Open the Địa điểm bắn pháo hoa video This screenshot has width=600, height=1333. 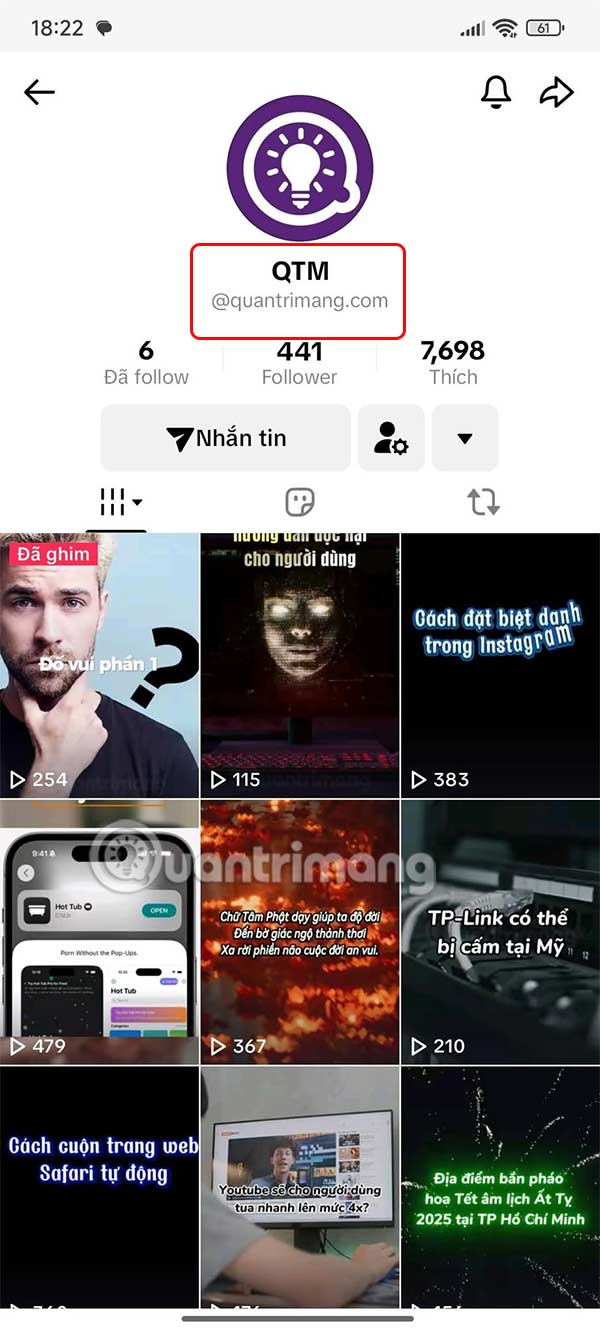click(x=500, y=1185)
